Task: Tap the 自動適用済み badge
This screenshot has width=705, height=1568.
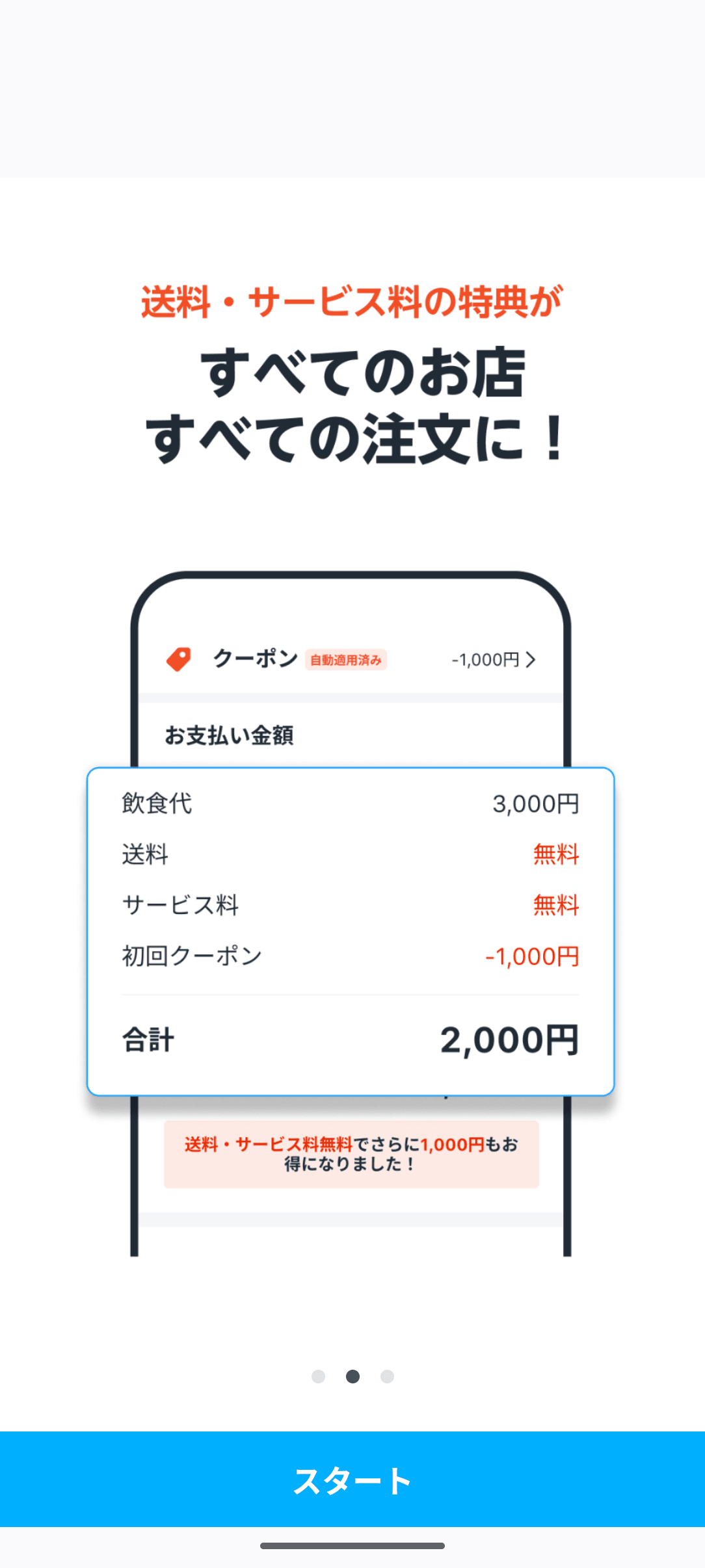Action: (347, 660)
